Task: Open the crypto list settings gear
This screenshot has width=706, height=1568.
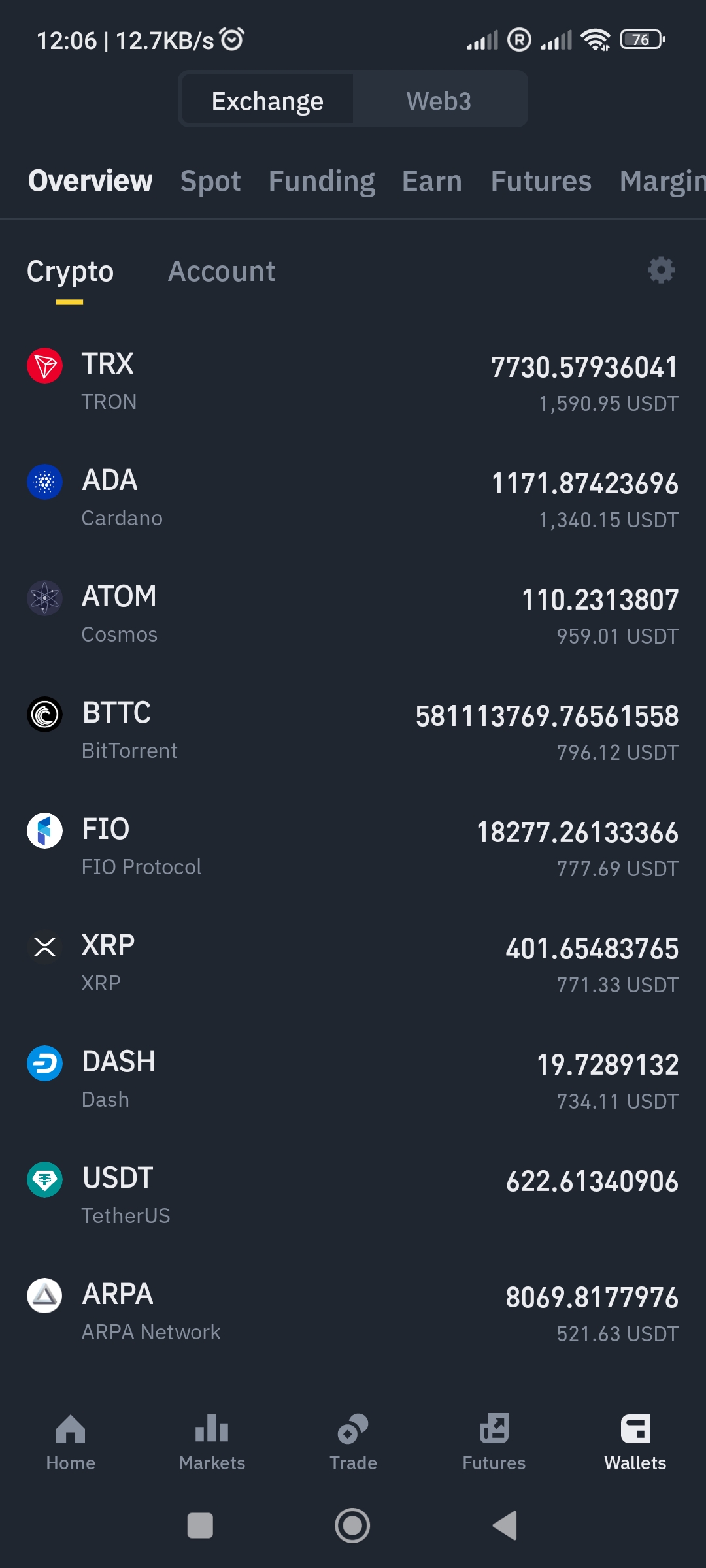Action: click(661, 270)
